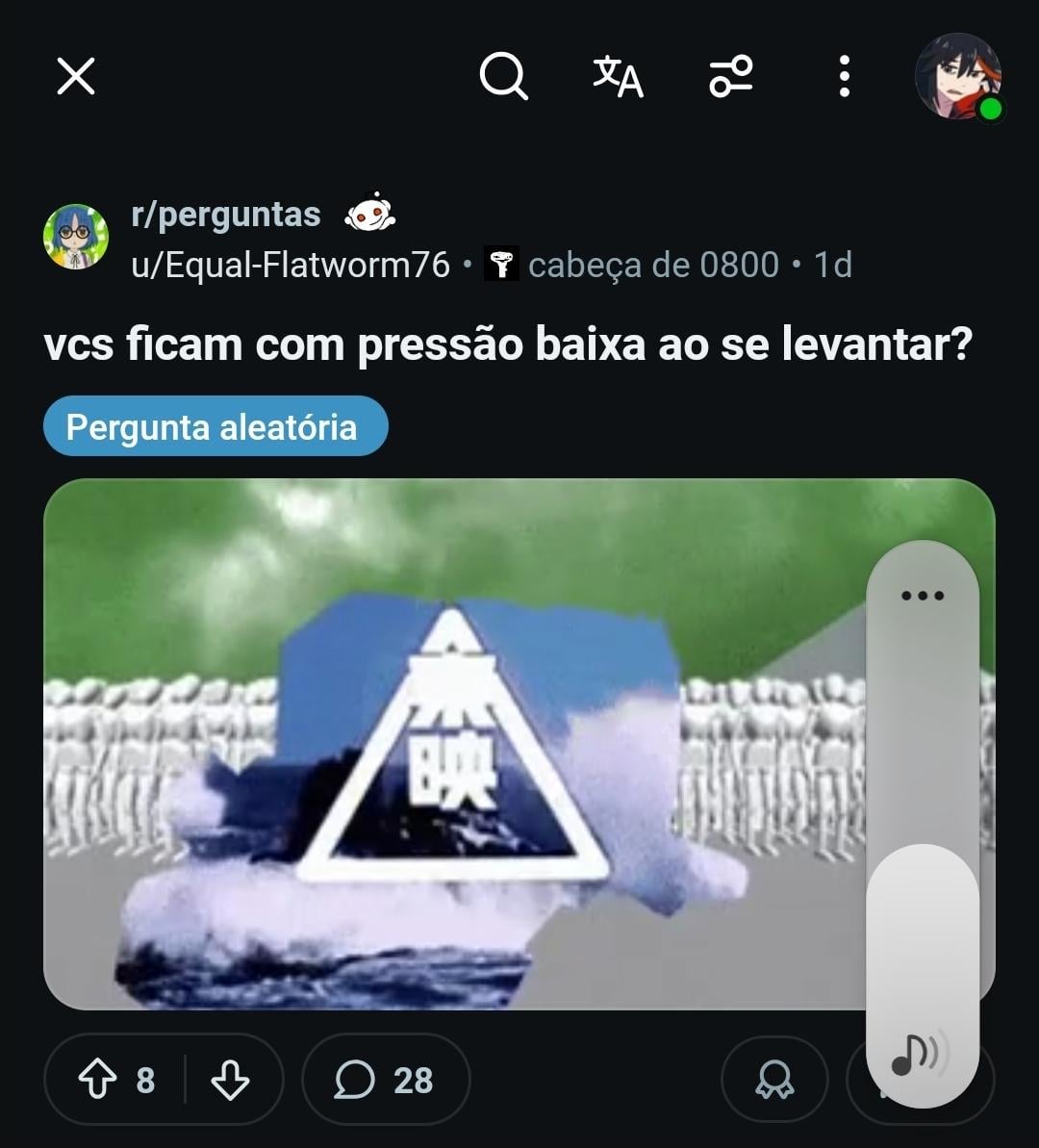
Task: Open the display settings sliders icon
Action: tap(731, 76)
